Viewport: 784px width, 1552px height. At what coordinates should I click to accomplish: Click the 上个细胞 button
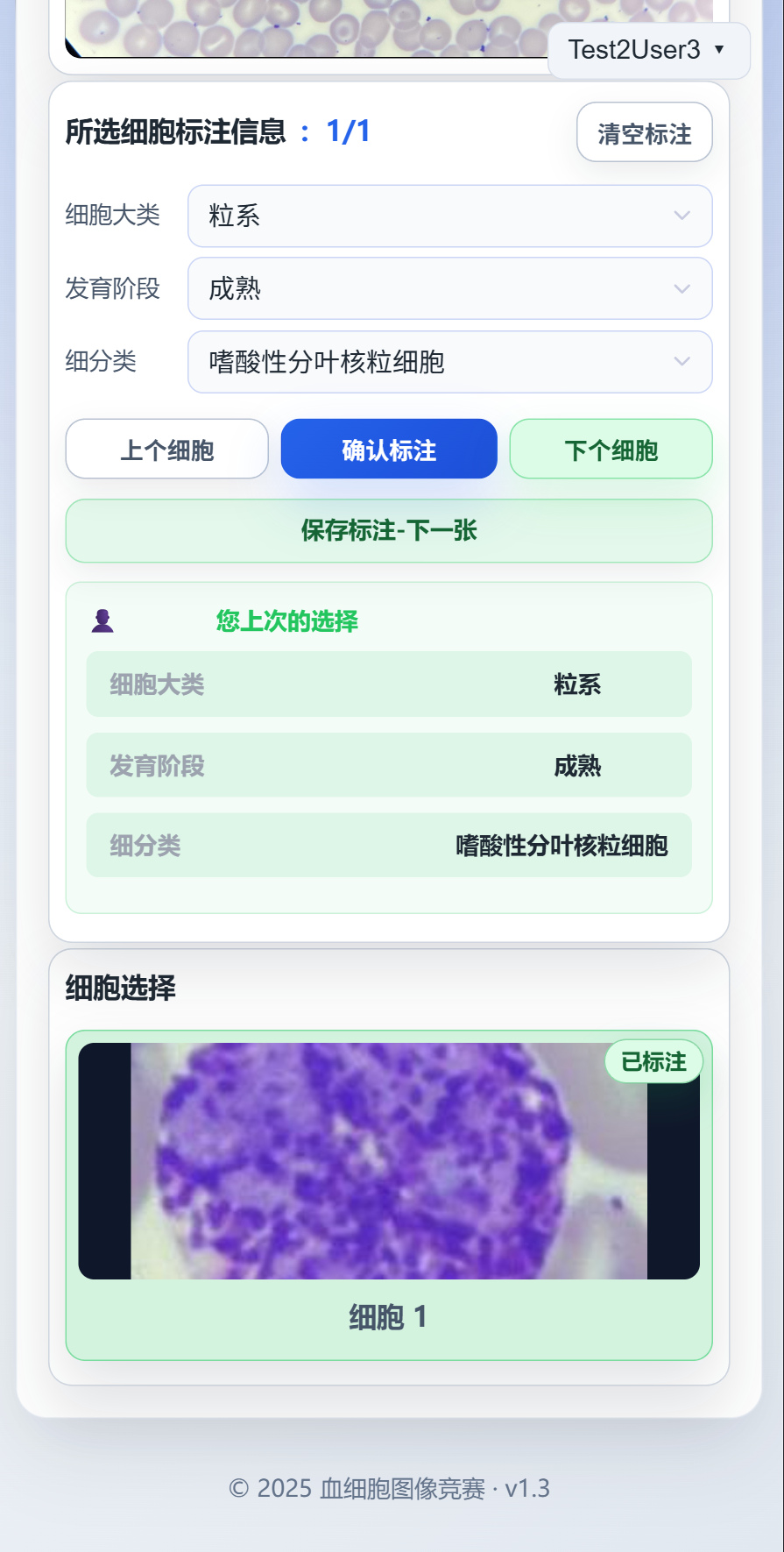[x=166, y=449]
